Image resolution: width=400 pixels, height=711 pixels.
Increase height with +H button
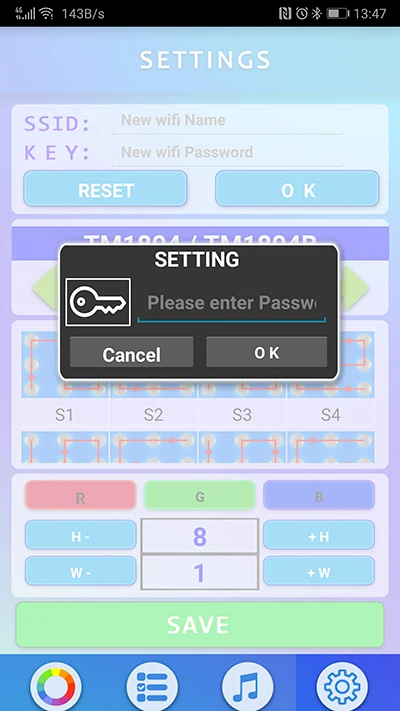coord(319,535)
